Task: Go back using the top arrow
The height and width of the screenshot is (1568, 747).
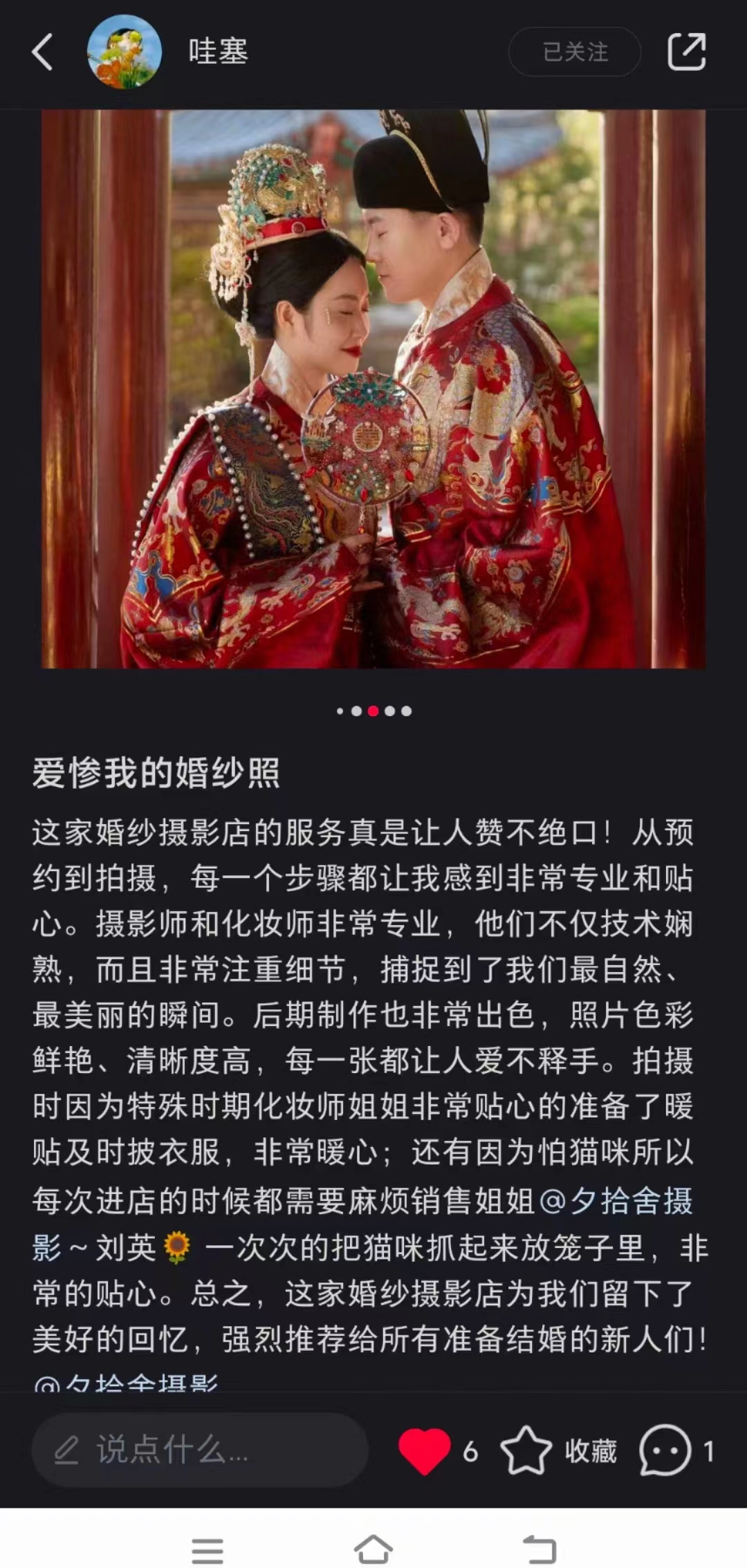Action: [x=43, y=53]
